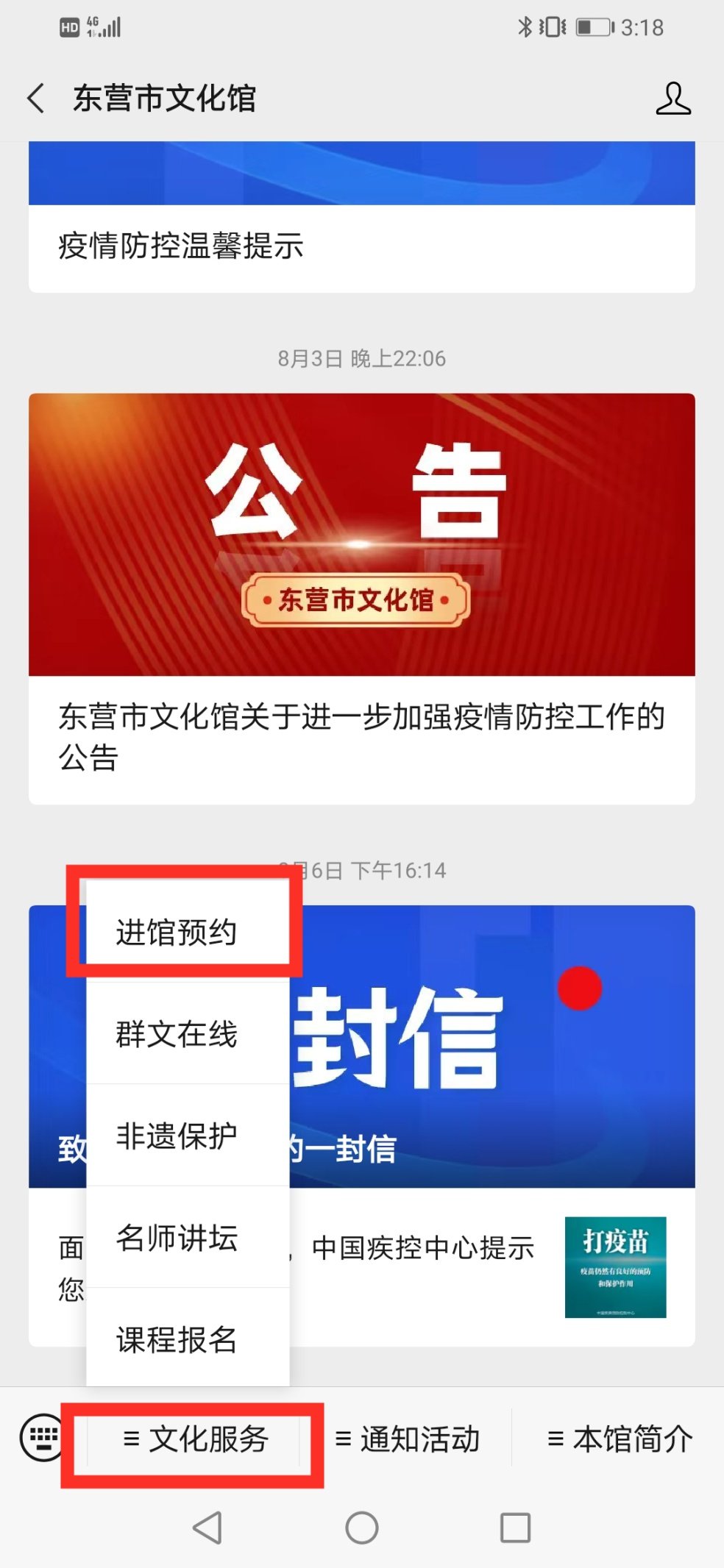The width and height of the screenshot is (724, 1568).
Task: Expand the 通知活动 bottom menu
Action: coord(407,1439)
